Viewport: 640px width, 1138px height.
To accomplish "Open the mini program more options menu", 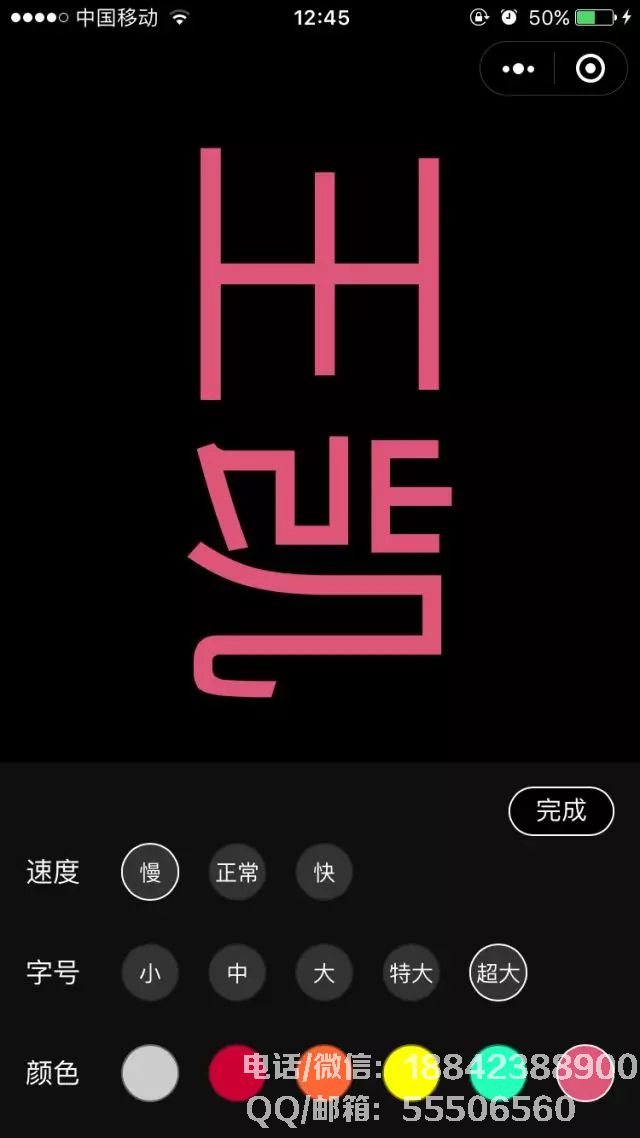I will click(518, 69).
